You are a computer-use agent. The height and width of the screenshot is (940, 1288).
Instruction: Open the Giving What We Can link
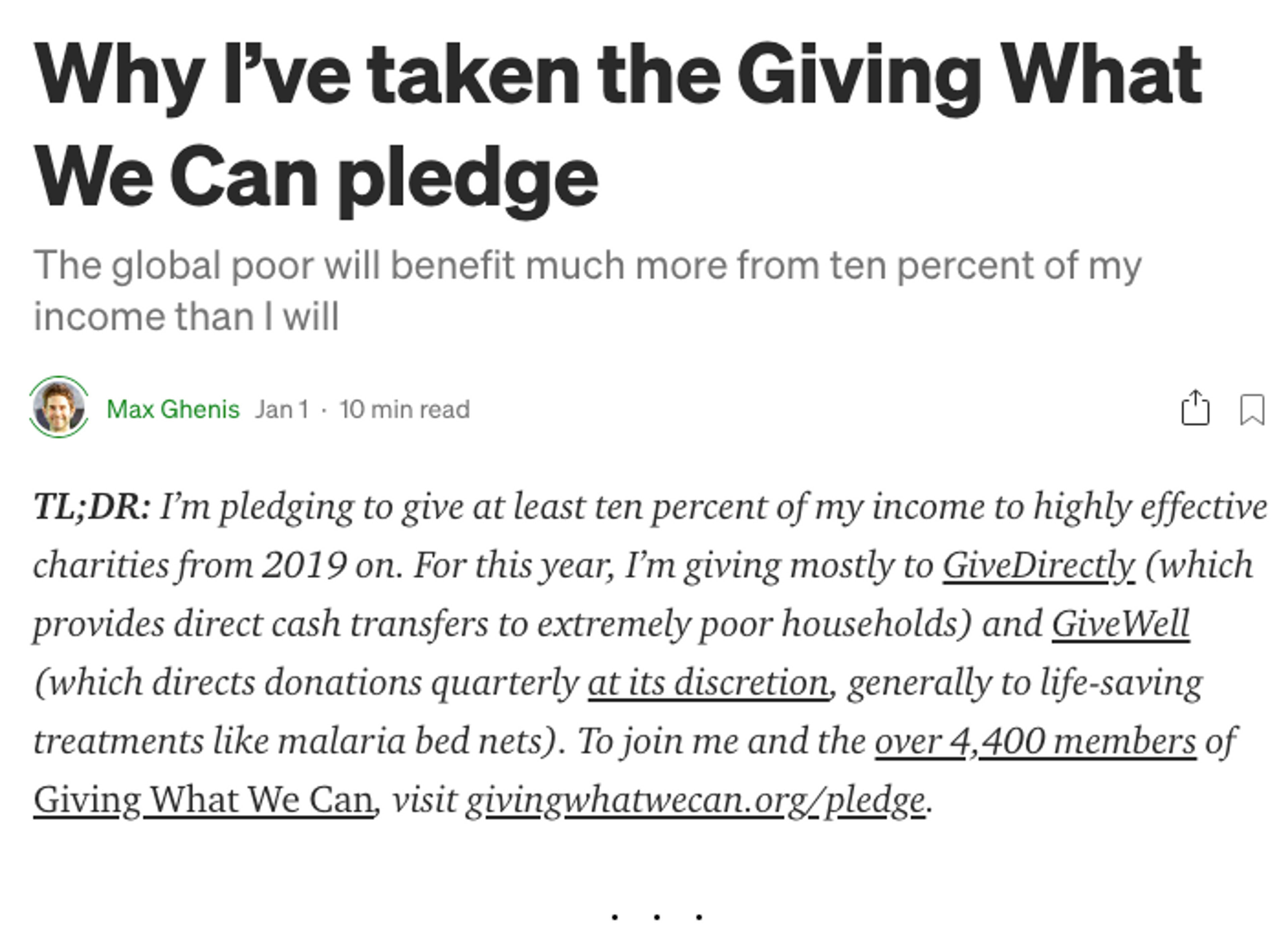pyautogui.click(x=203, y=800)
